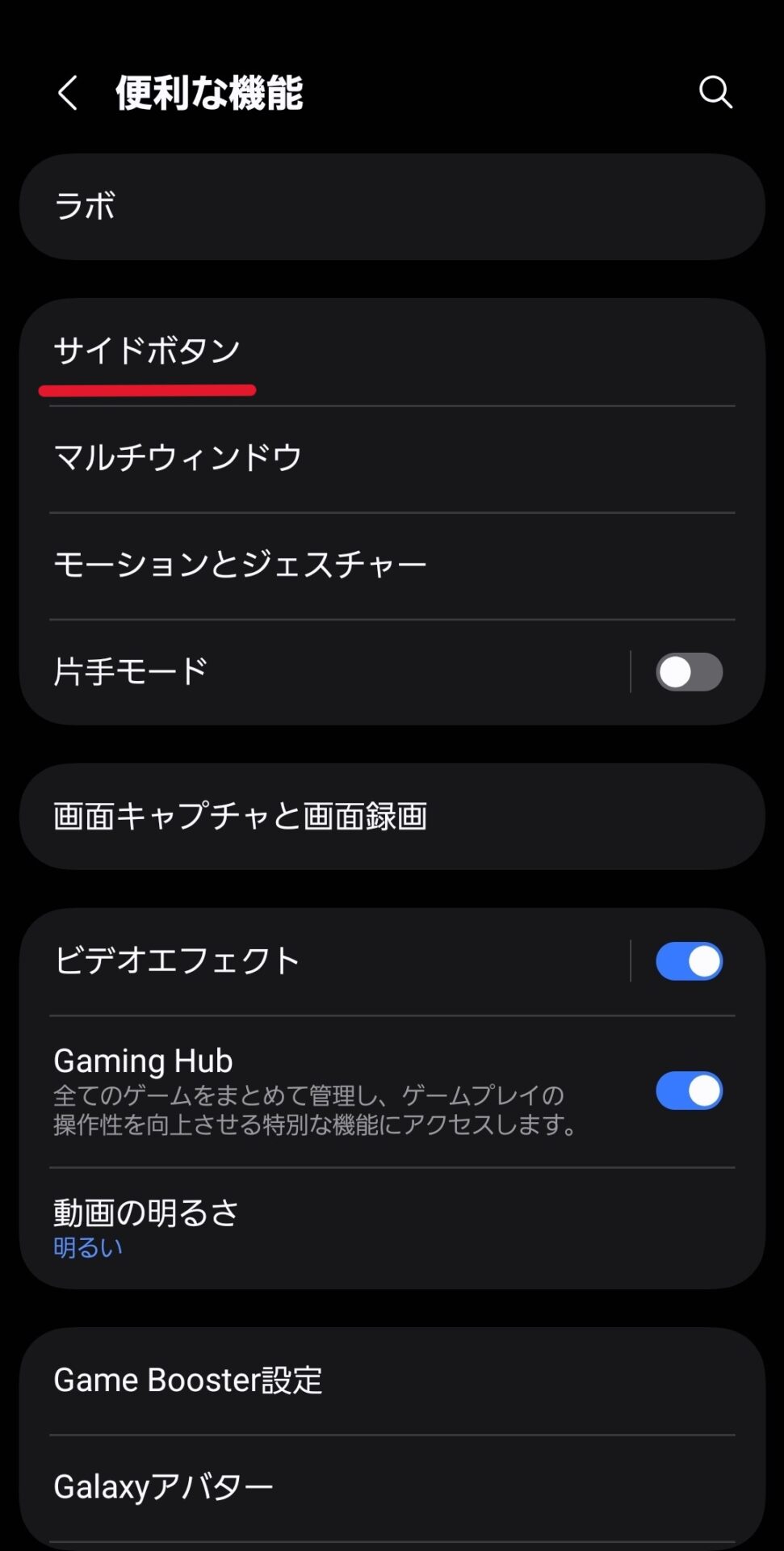This screenshot has width=784, height=1551.
Task: Go back from 便利な機能 screen
Action: pyautogui.click(x=68, y=93)
